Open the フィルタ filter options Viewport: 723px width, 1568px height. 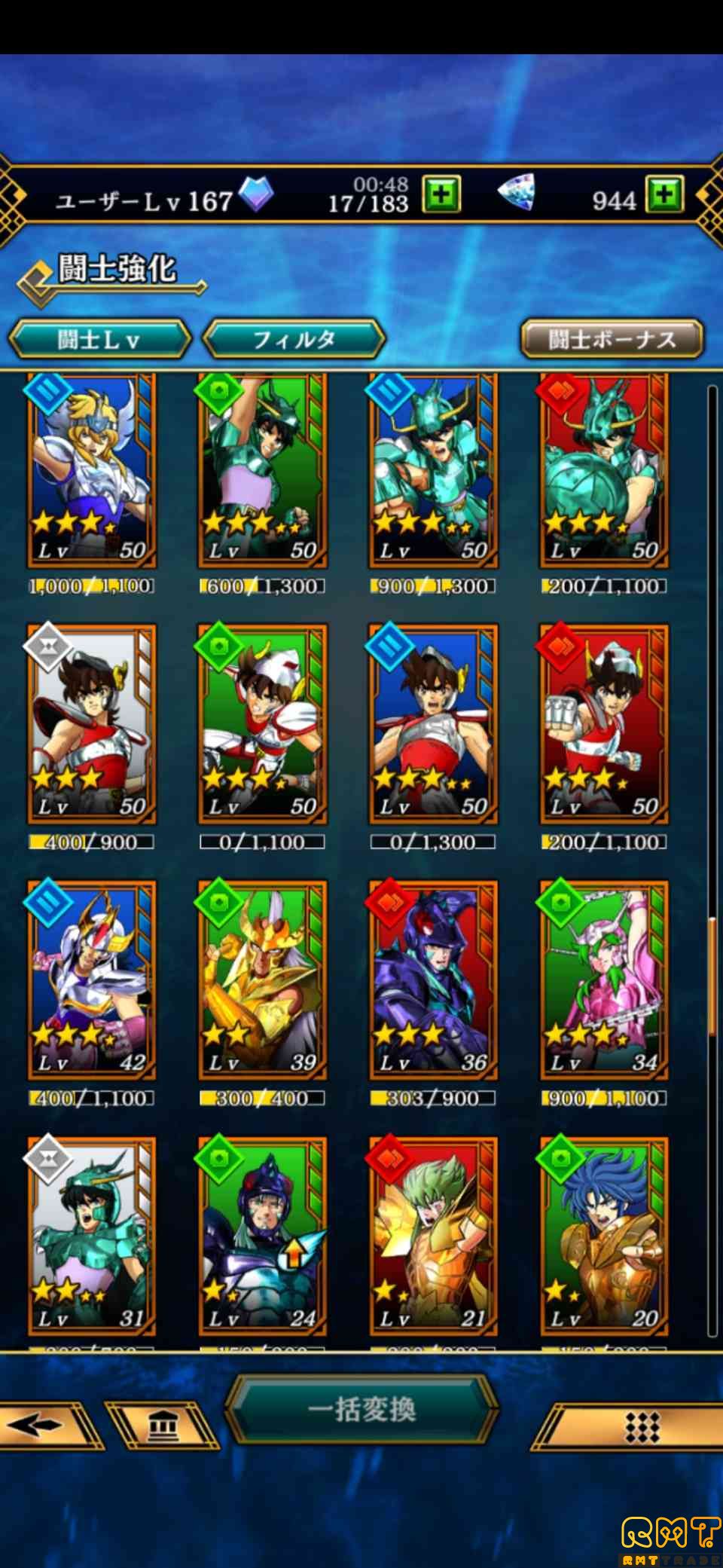[294, 340]
